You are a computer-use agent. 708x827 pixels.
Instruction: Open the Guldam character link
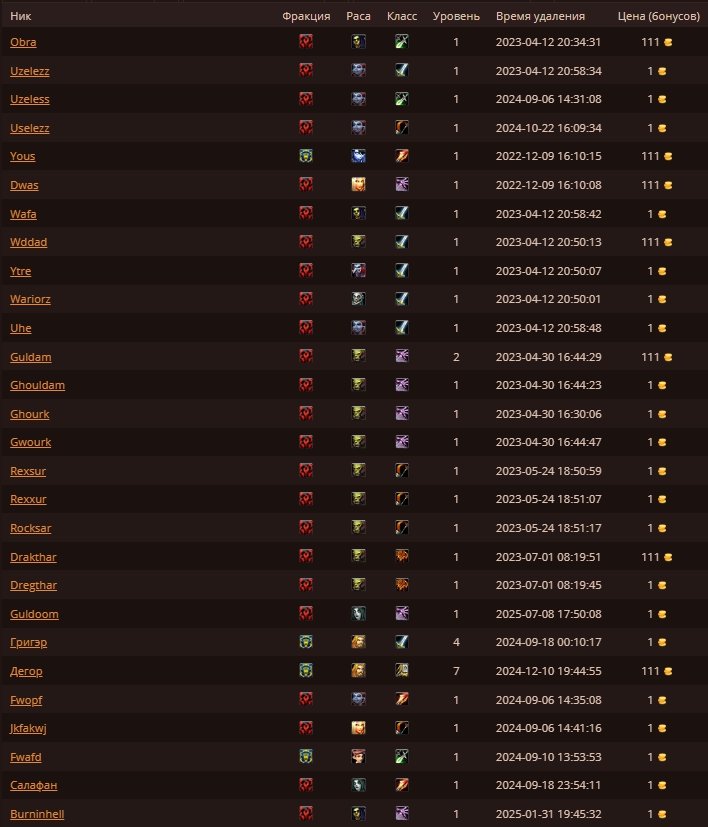click(30, 357)
